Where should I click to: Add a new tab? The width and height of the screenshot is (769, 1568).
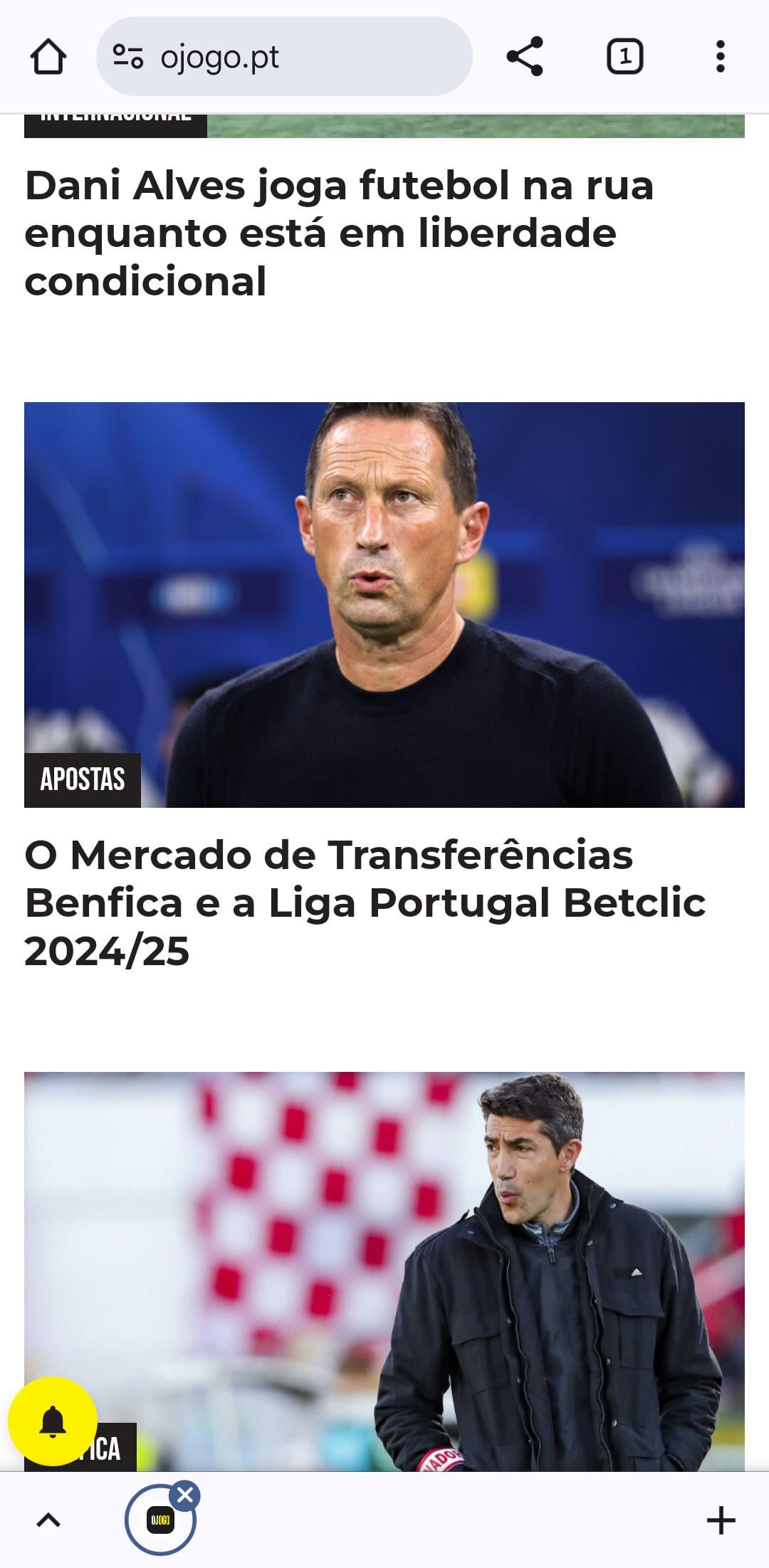click(x=721, y=1521)
